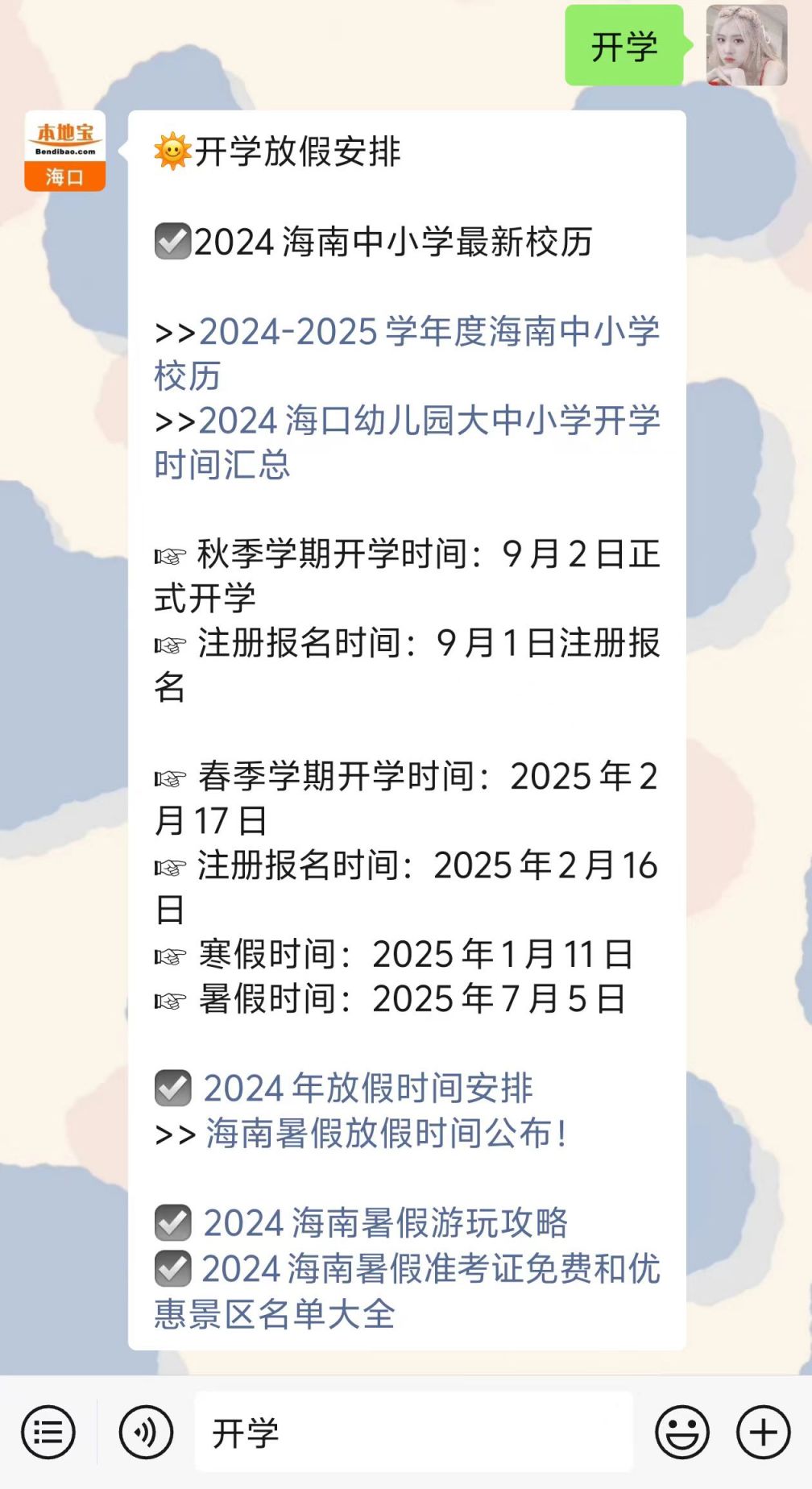Open the 本地宝海口 account avatar

point(64,151)
